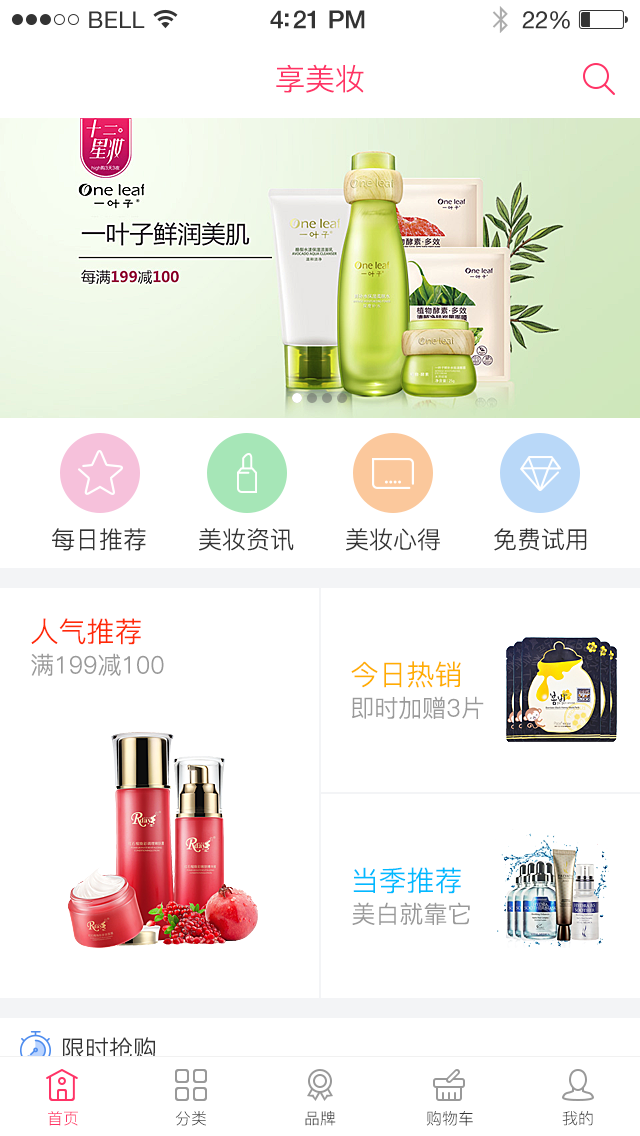Switch to the 品牌 brands tab
The height and width of the screenshot is (1136, 640).
[320, 1097]
